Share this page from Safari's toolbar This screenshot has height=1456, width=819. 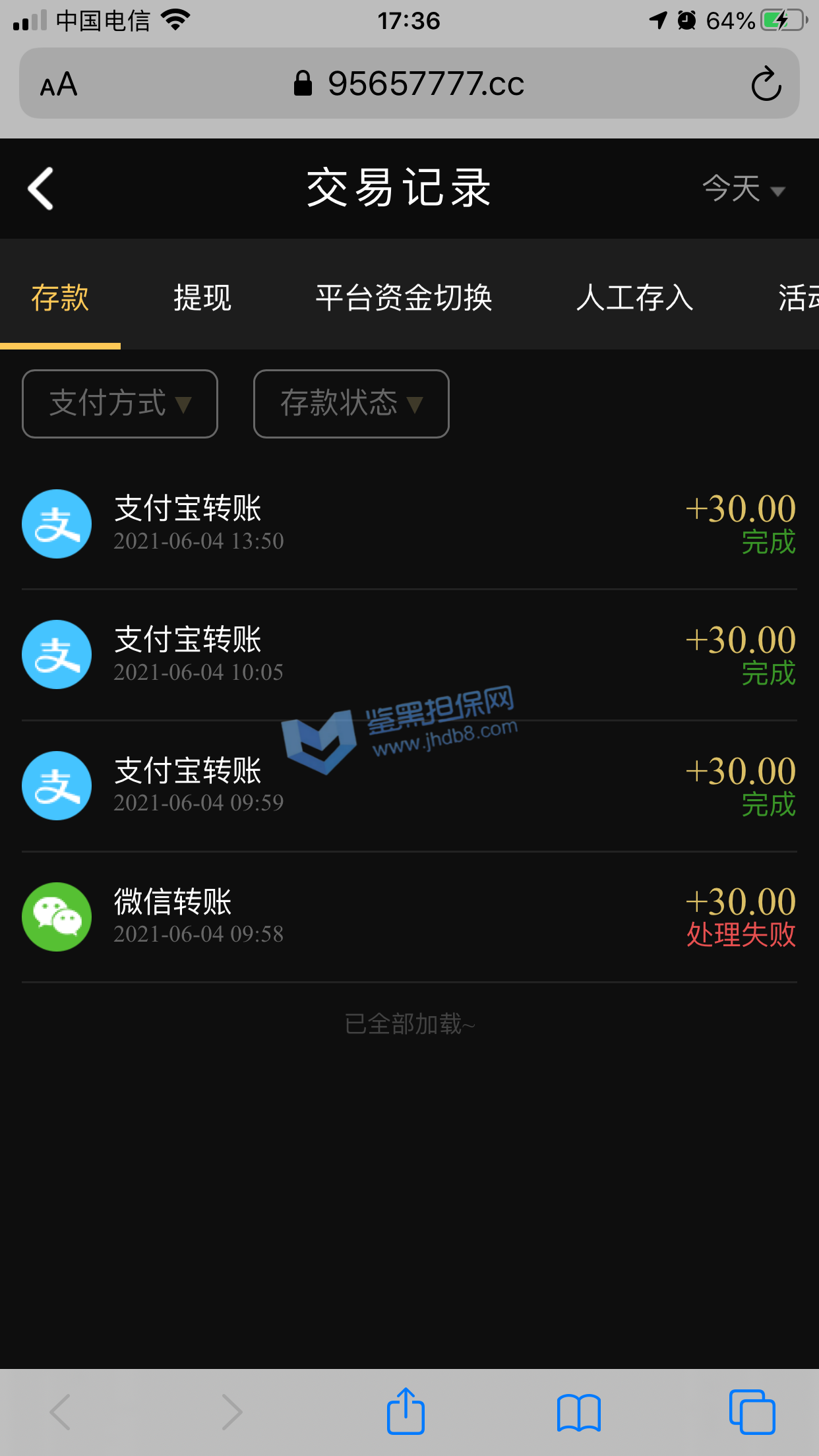[x=406, y=1412]
